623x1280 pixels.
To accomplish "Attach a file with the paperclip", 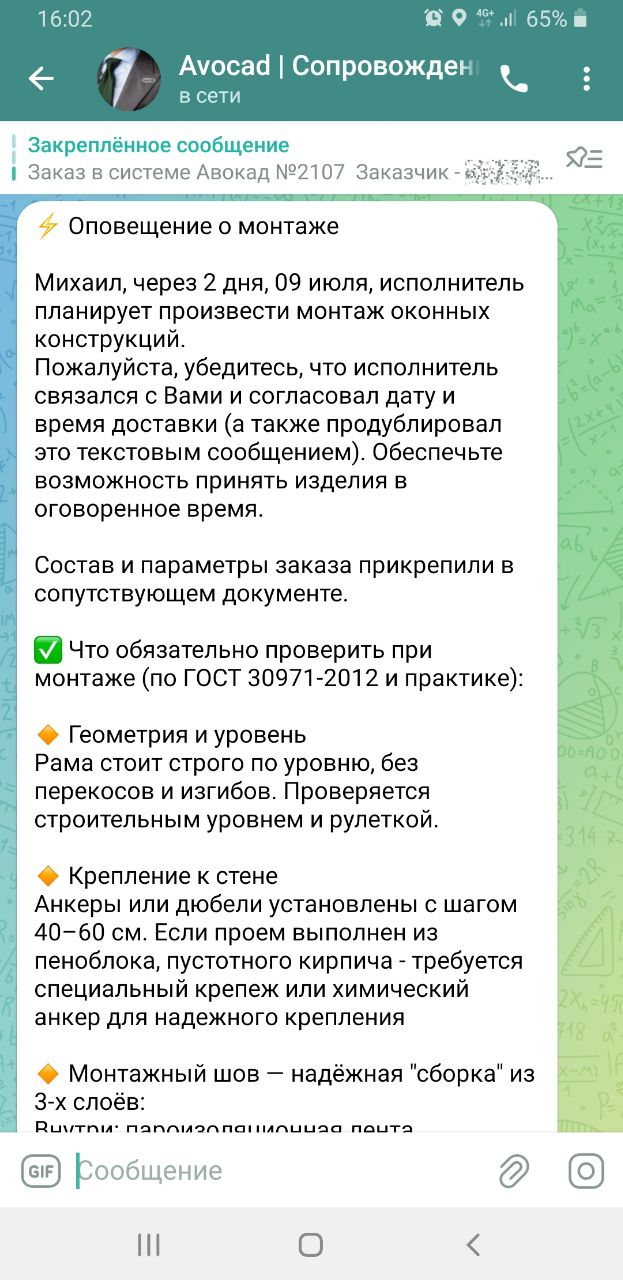I will [514, 1171].
